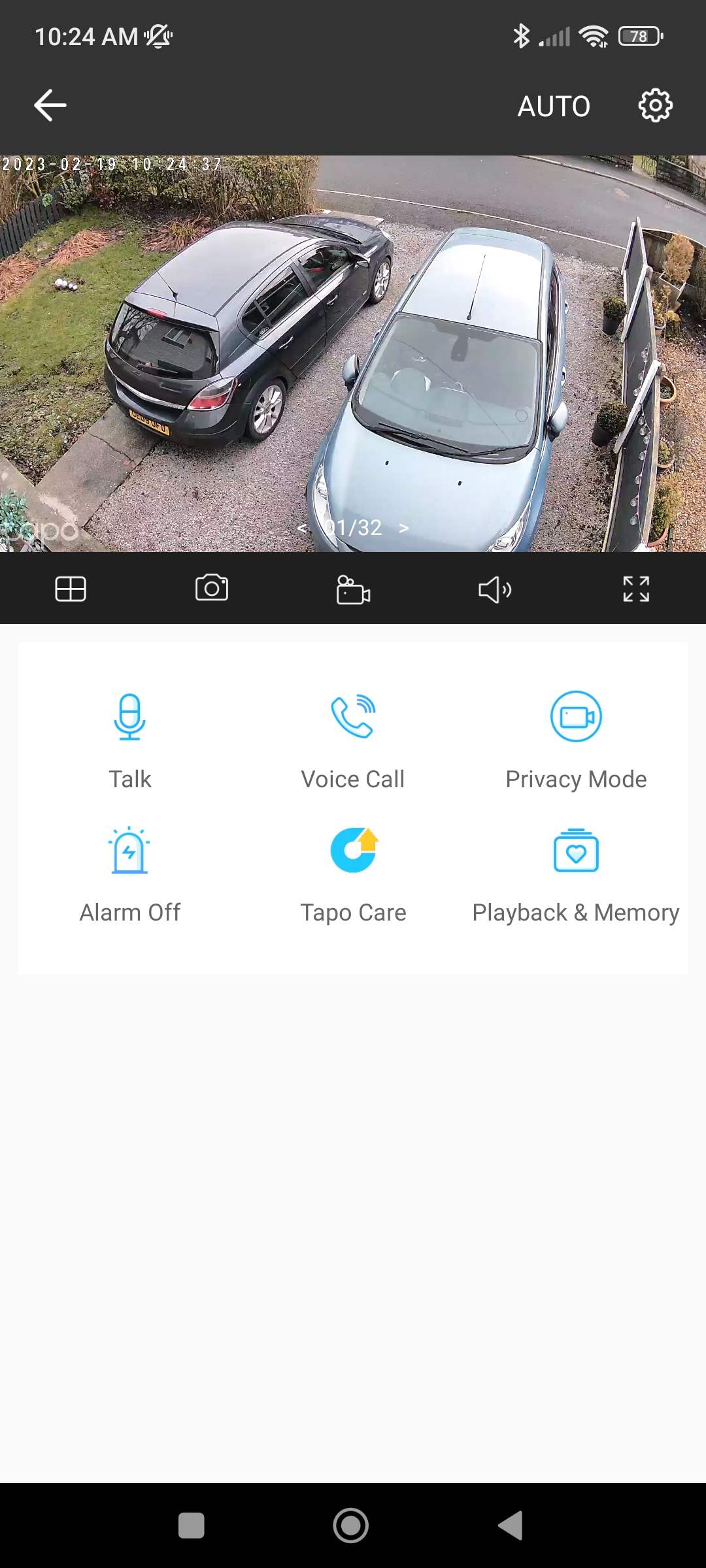Take a snapshot of the live feed
706x1568 pixels.
click(x=212, y=589)
